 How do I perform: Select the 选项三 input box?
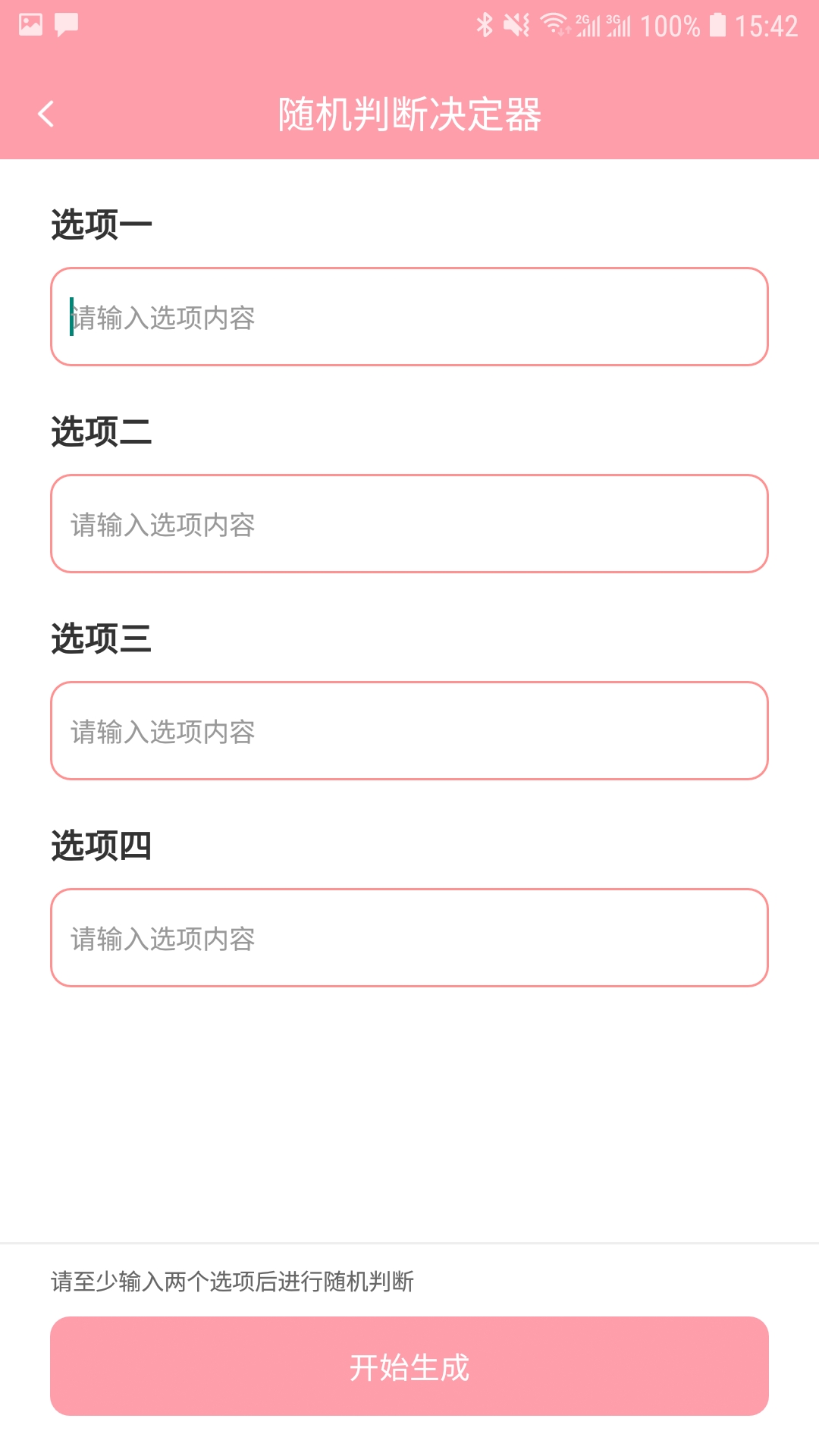click(409, 730)
